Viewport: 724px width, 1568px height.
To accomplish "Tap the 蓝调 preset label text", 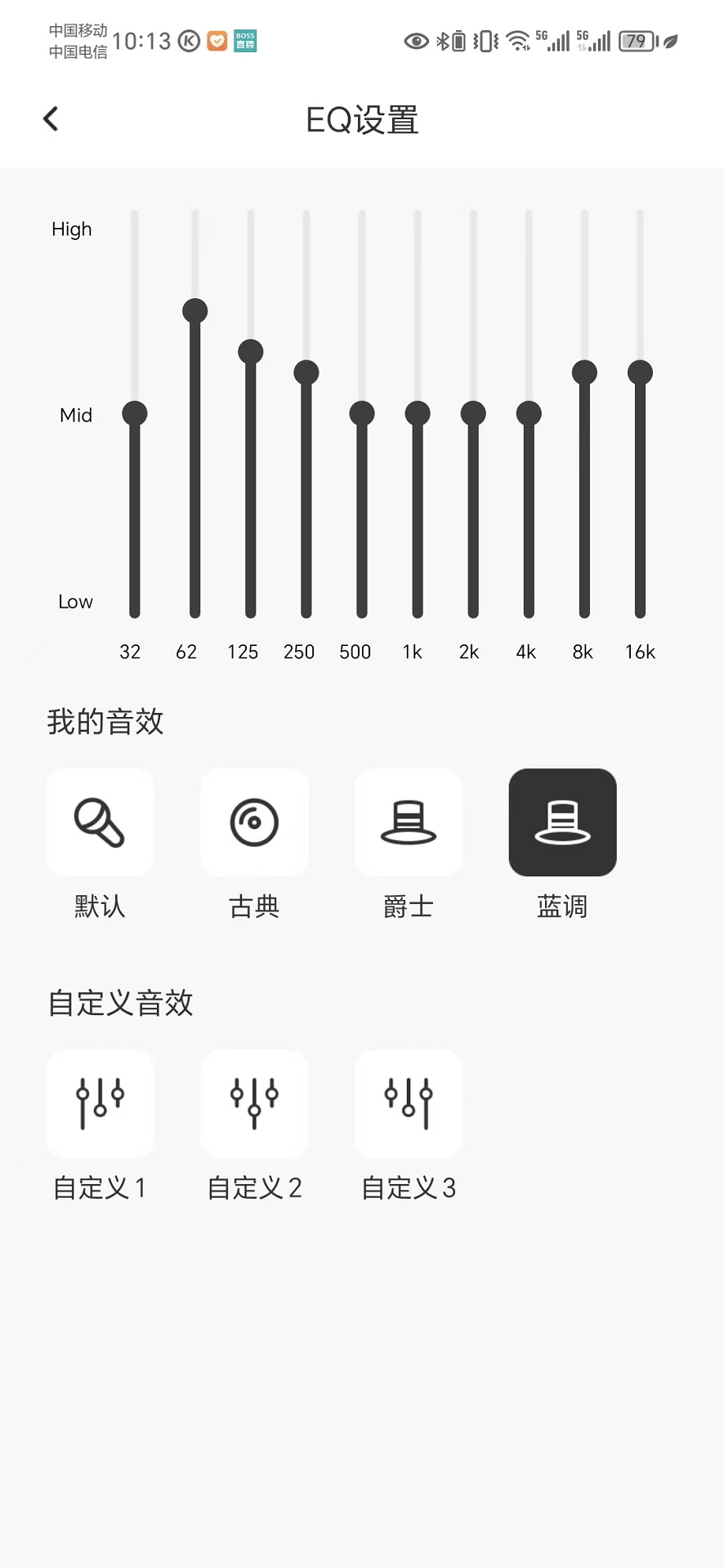I will [562, 906].
